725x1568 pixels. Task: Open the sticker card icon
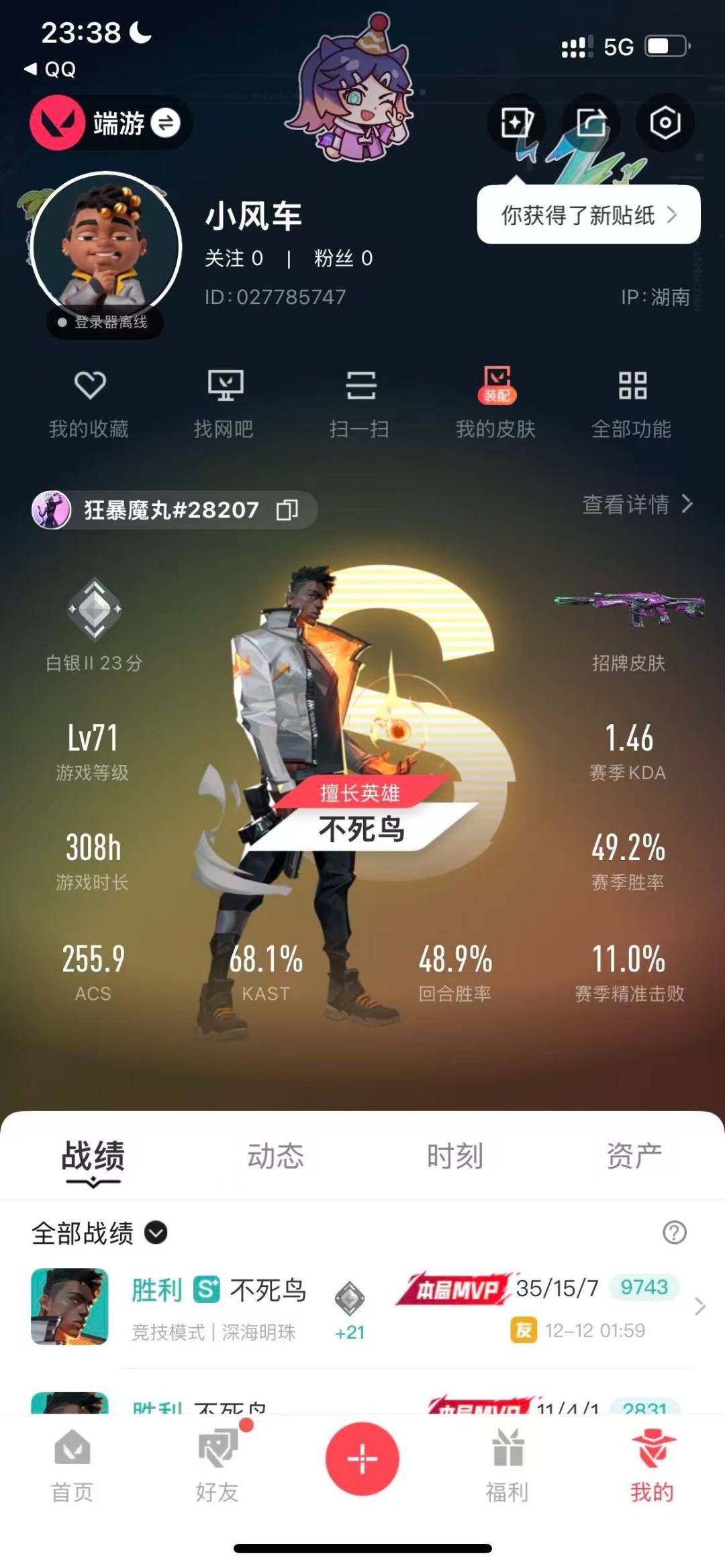tap(516, 123)
